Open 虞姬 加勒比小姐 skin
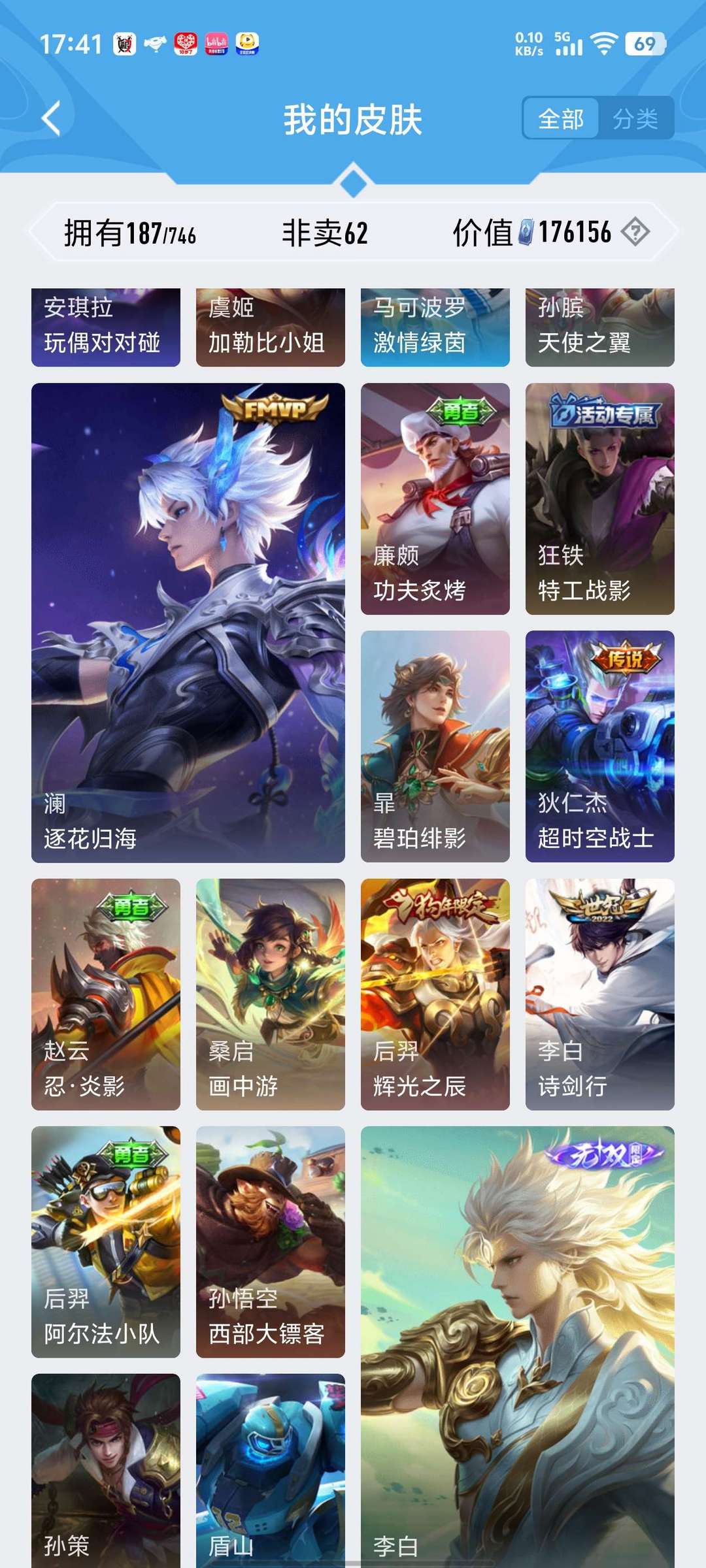The width and height of the screenshot is (706, 1568). [271, 327]
